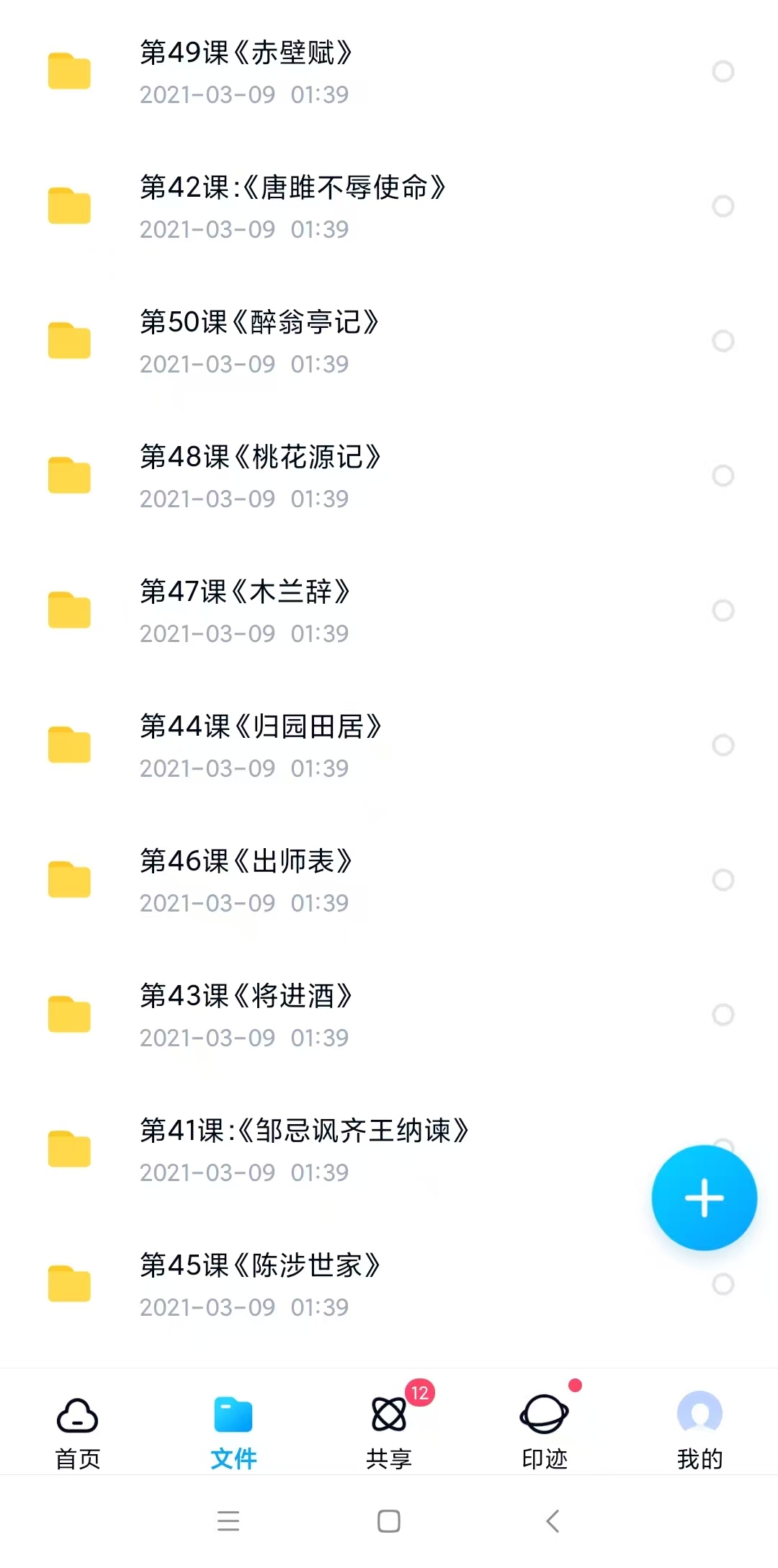The width and height of the screenshot is (778, 1568).
Task: Select the 文件 files tab icon
Action: tap(232, 1415)
